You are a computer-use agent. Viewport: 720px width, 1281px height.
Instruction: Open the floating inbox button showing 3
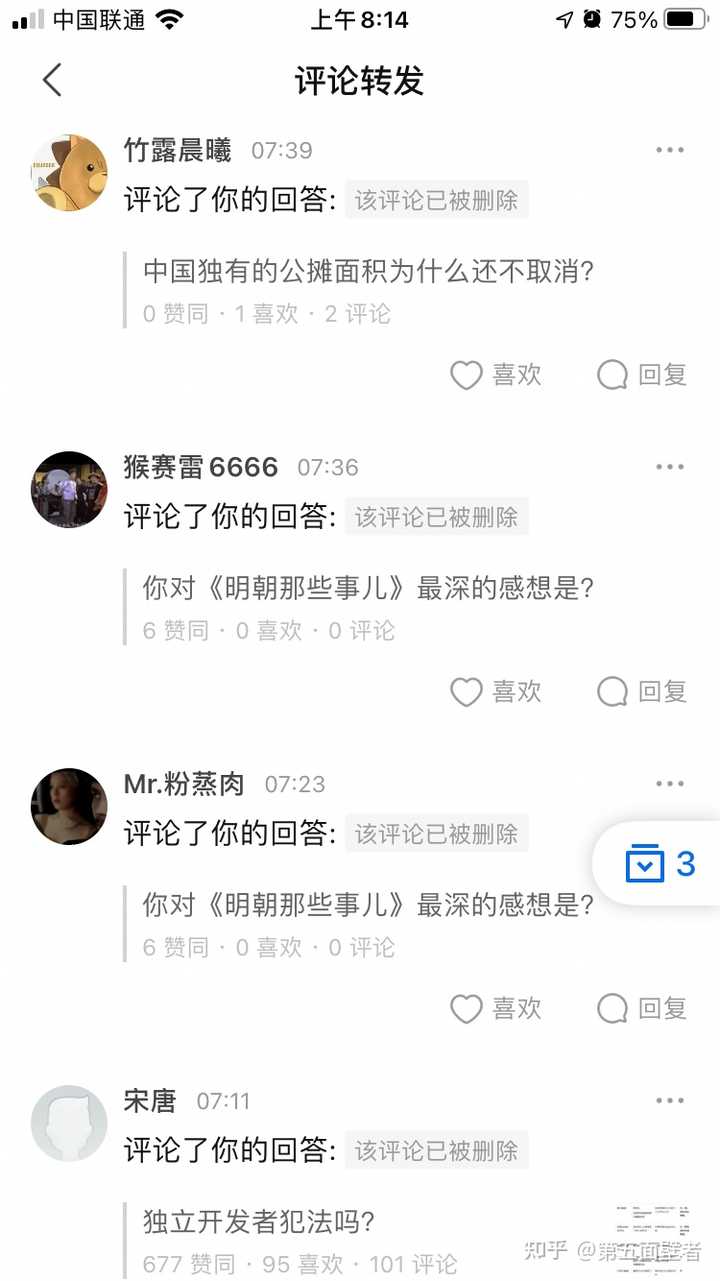pos(659,864)
